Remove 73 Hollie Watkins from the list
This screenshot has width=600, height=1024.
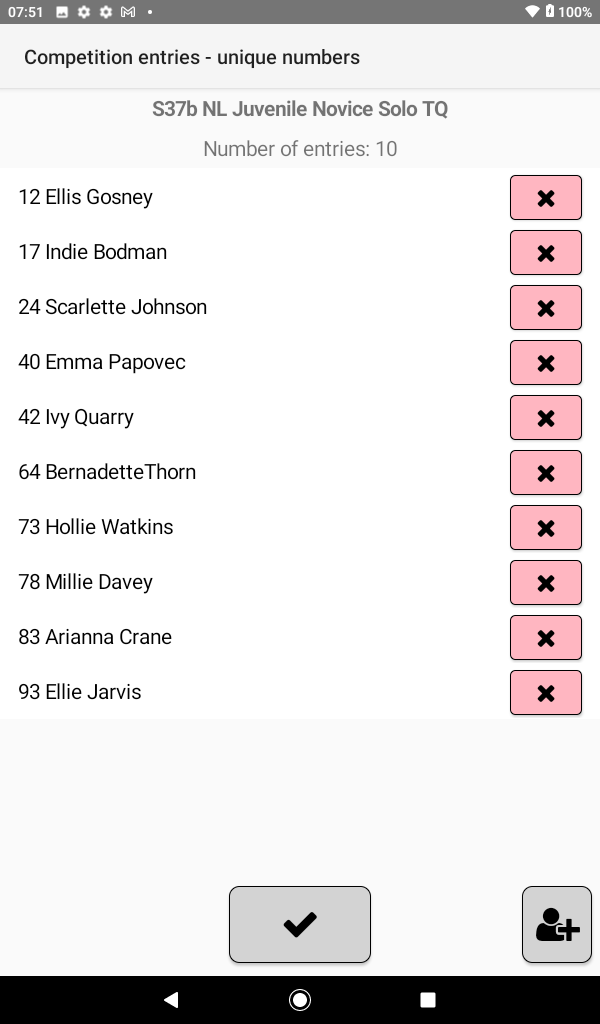click(545, 528)
